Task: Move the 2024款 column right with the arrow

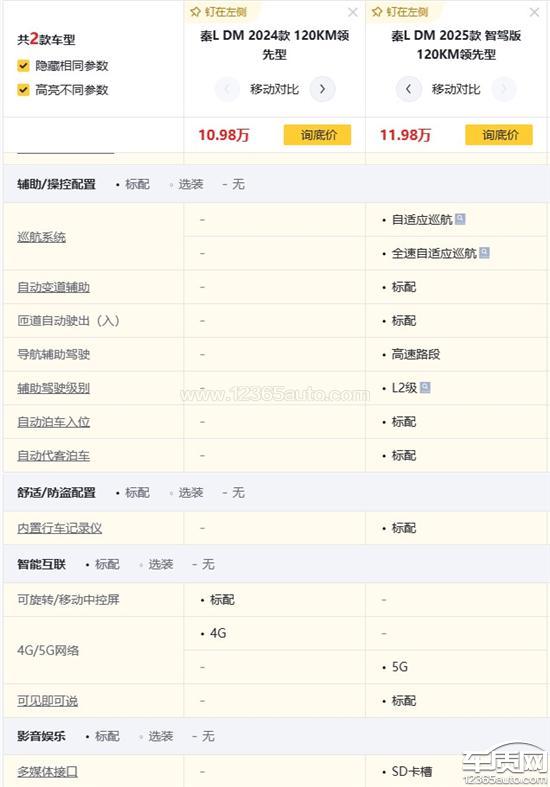Action: (x=322, y=89)
